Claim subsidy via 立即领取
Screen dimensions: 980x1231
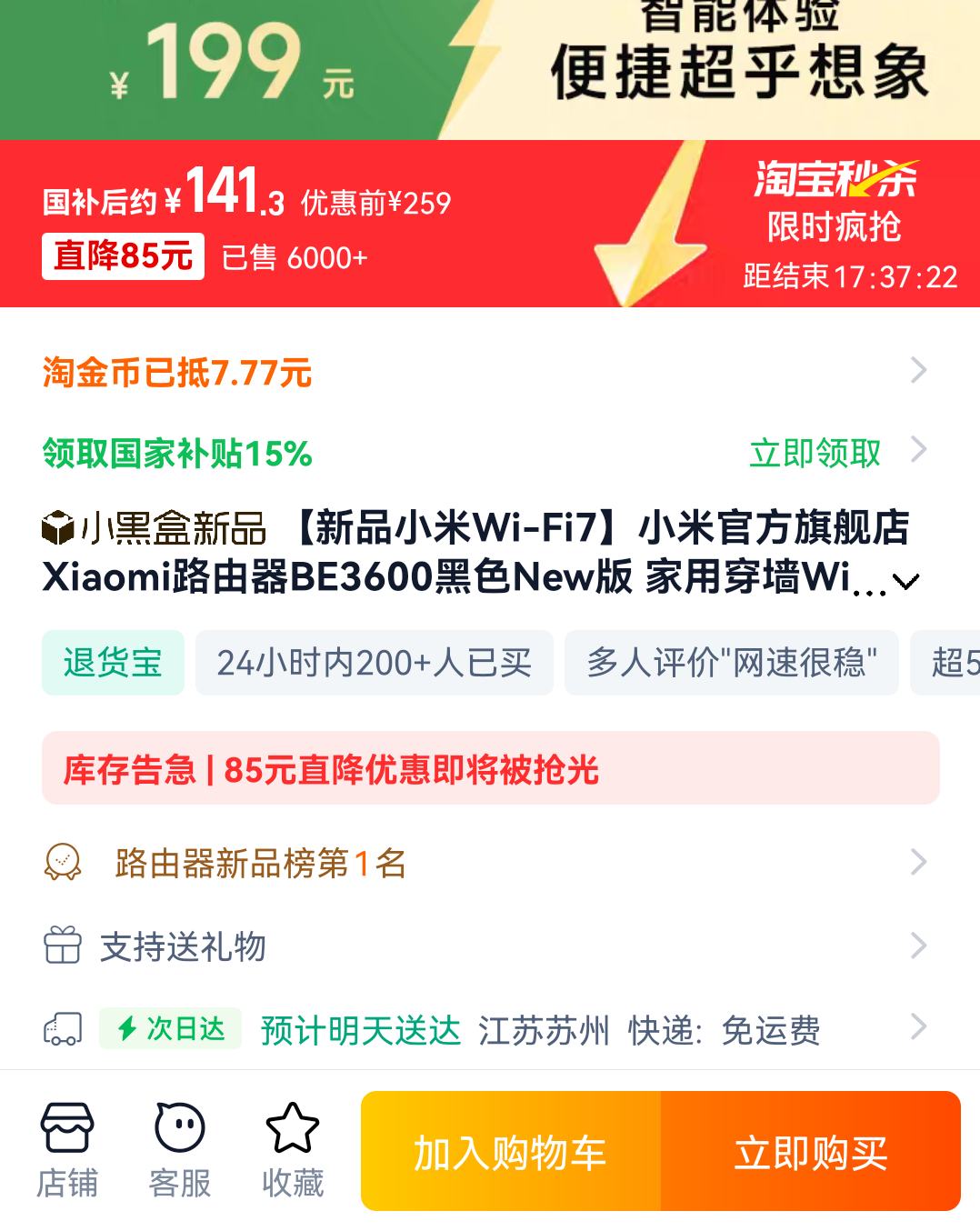click(815, 453)
